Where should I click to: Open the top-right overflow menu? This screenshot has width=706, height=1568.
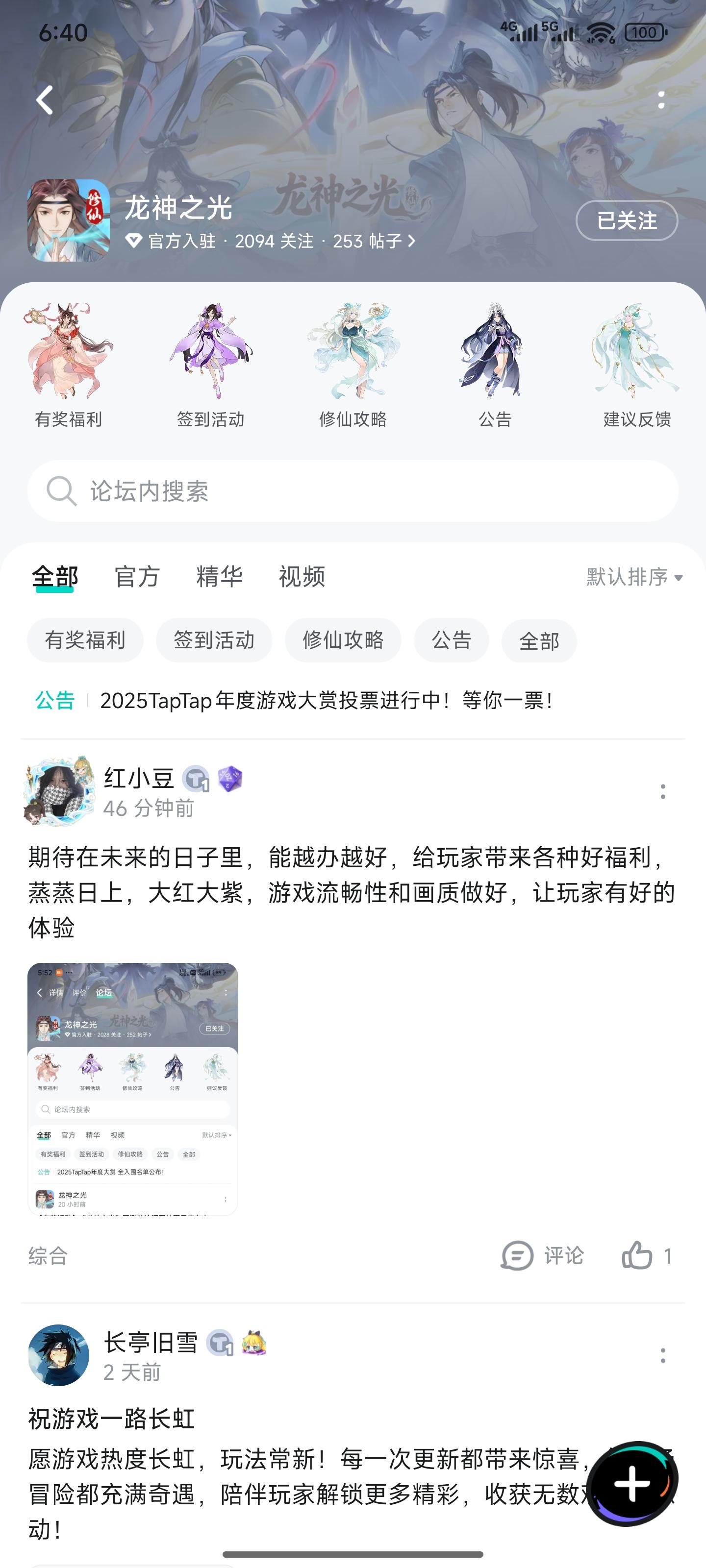point(661,100)
